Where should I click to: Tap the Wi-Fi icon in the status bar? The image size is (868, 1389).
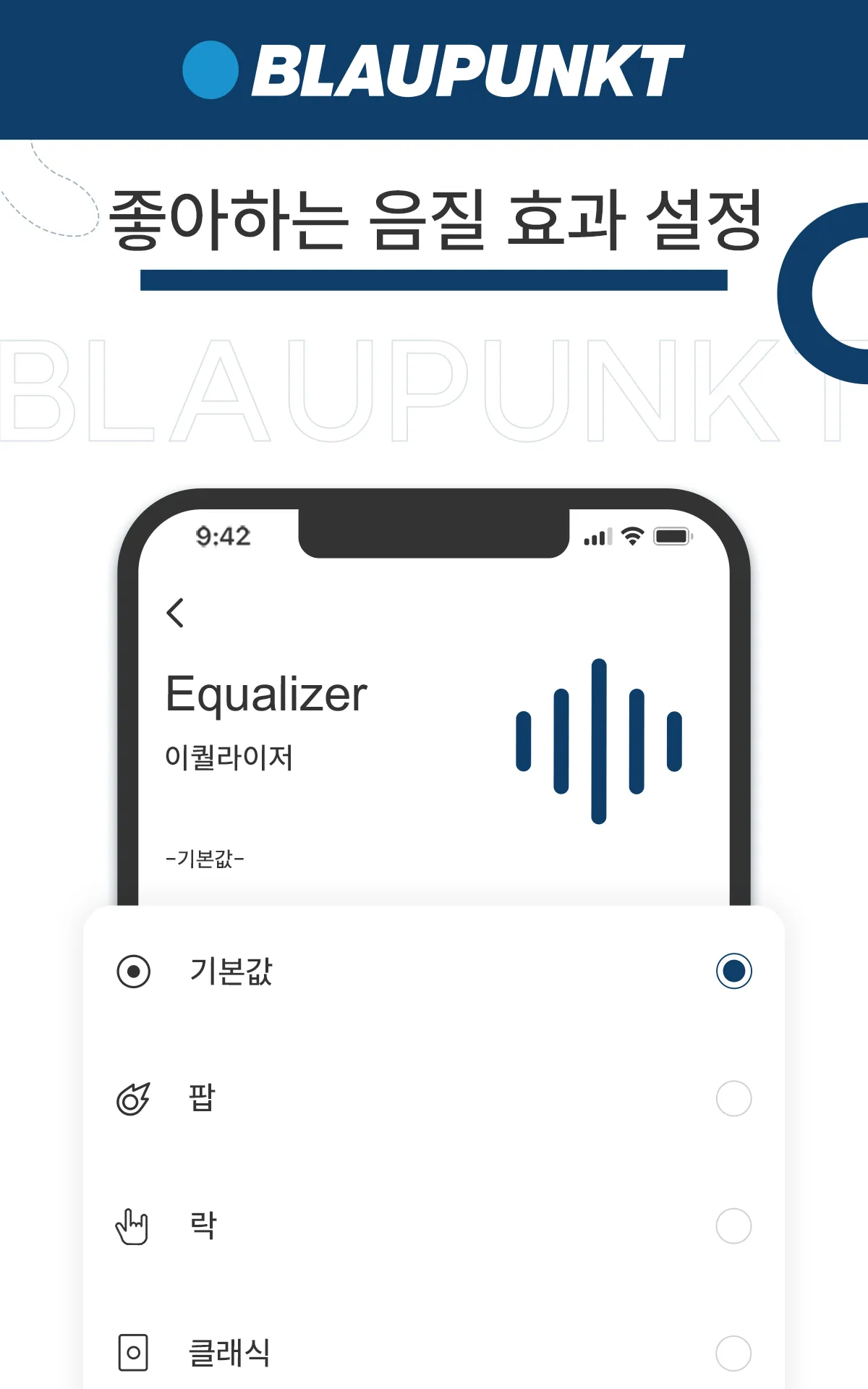(631, 535)
